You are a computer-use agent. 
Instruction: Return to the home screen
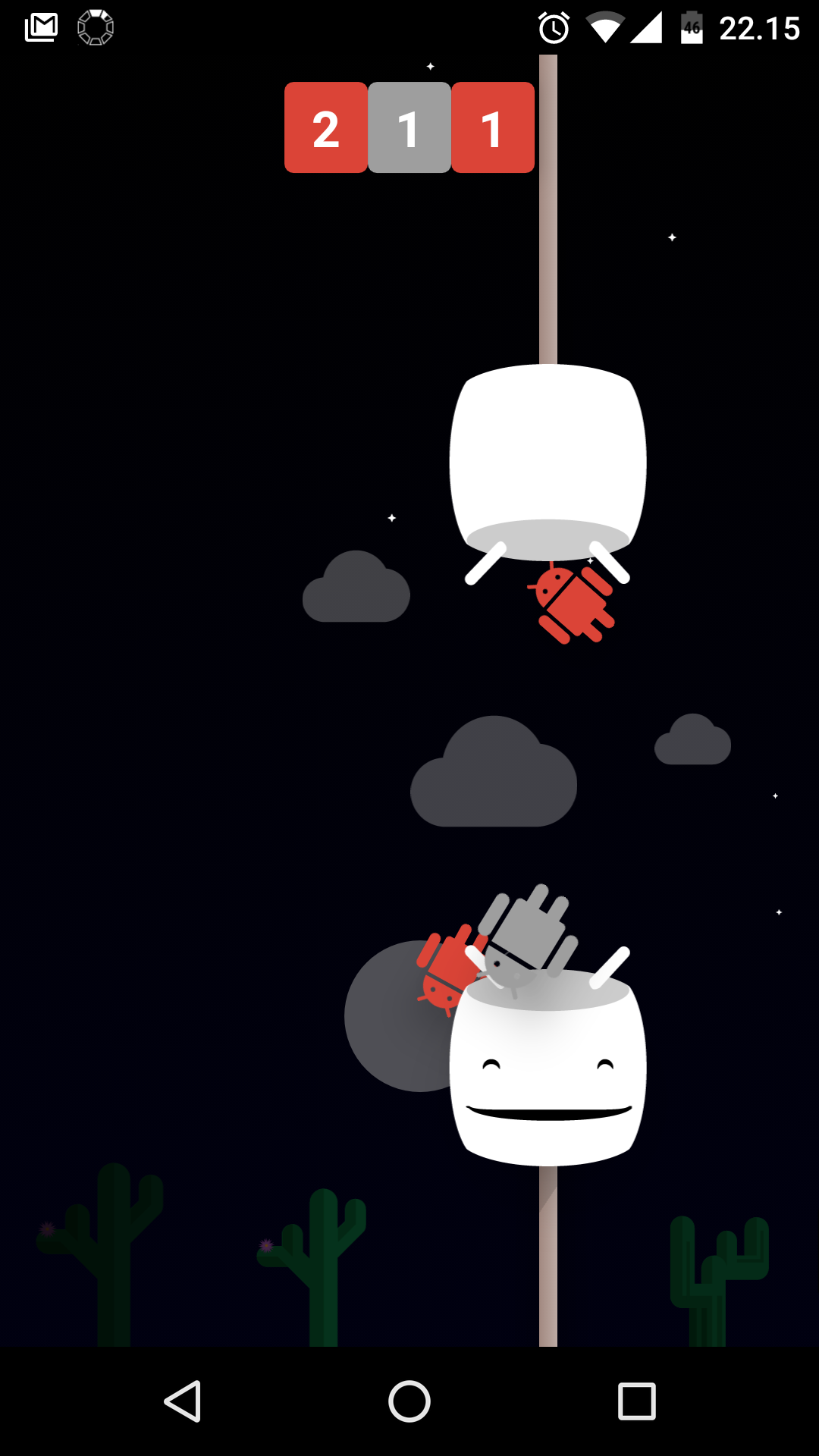[409, 1401]
